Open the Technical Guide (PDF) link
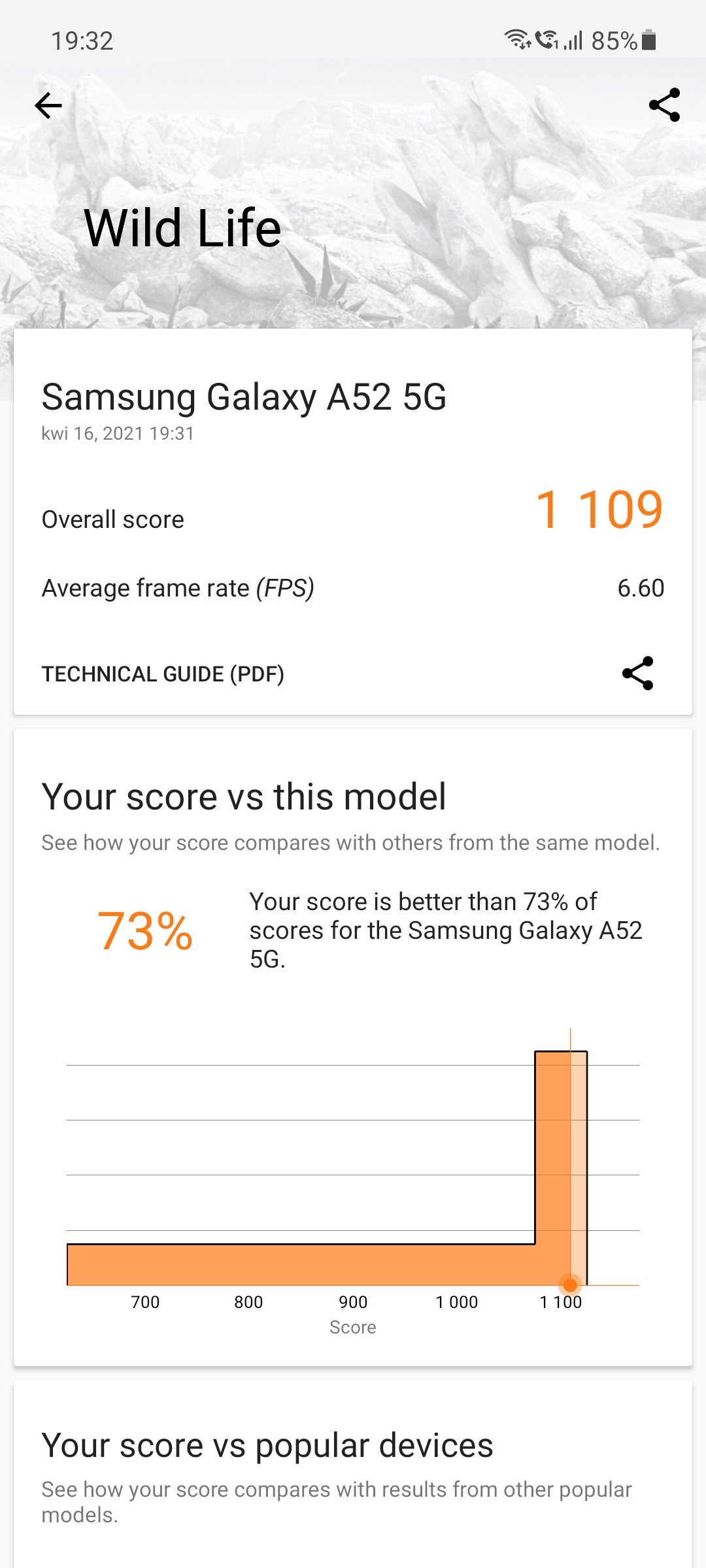 point(163,674)
